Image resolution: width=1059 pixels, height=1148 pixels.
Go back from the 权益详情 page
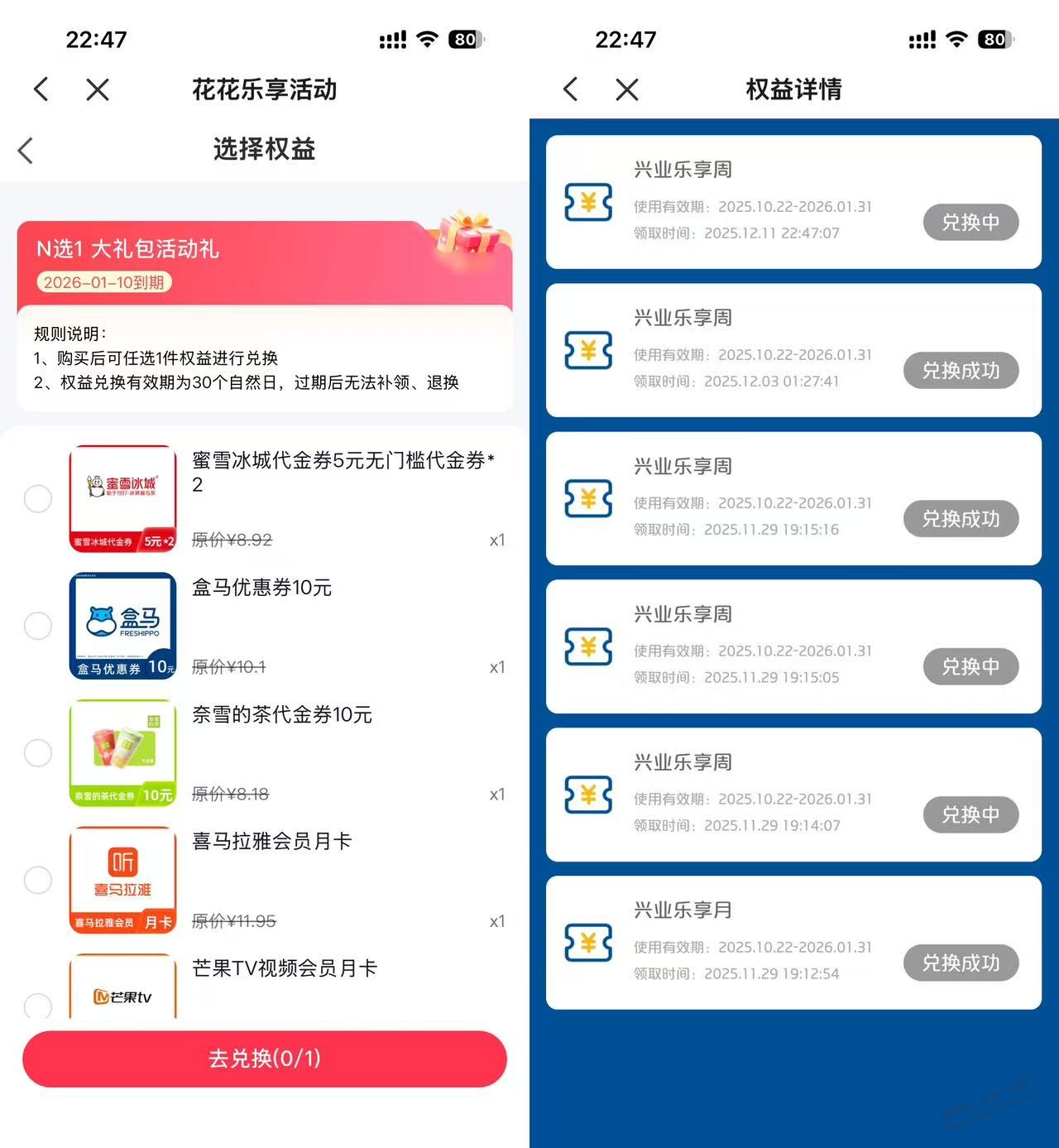(x=571, y=89)
